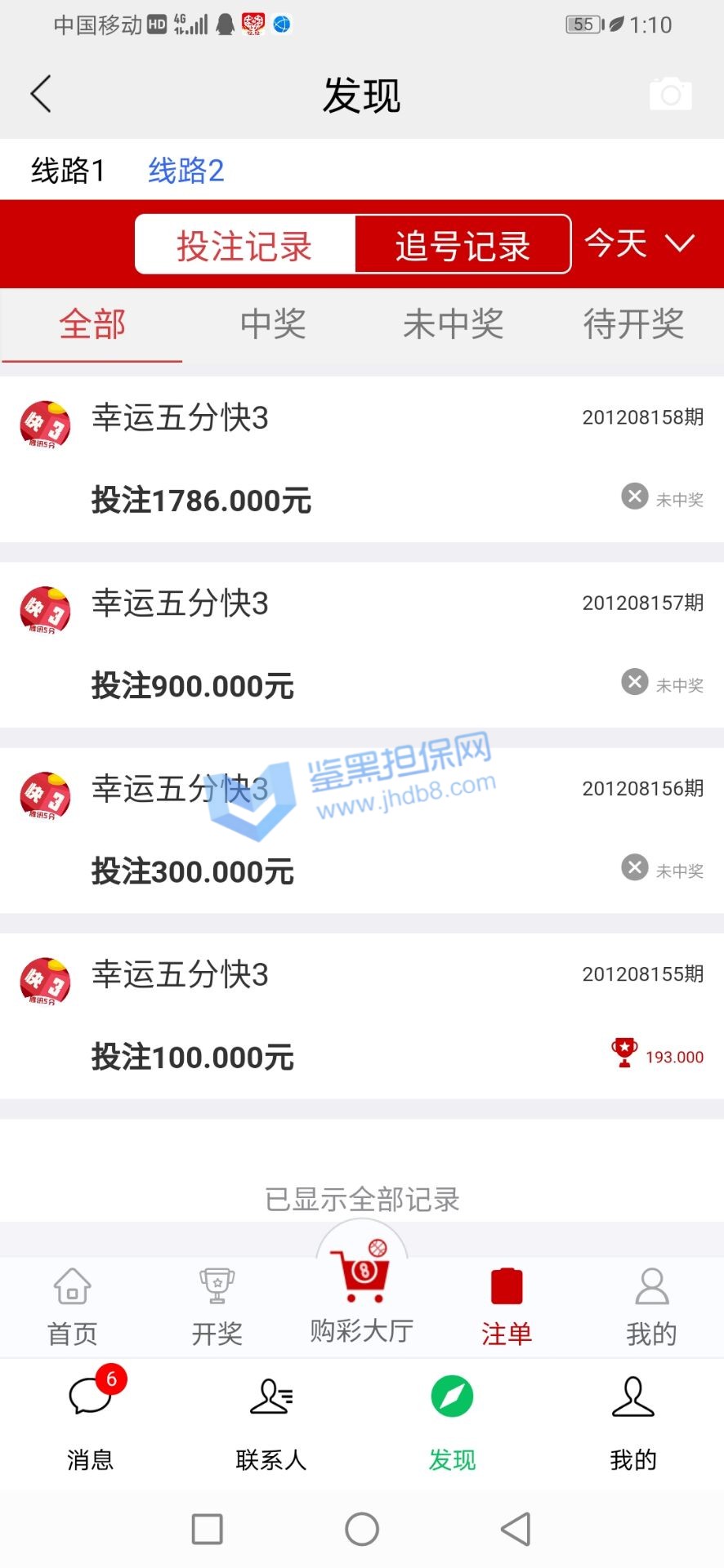This screenshot has width=724, height=1568.
Task: Filter records by 未中奖
Action: pyautogui.click(x=453, y=324)
